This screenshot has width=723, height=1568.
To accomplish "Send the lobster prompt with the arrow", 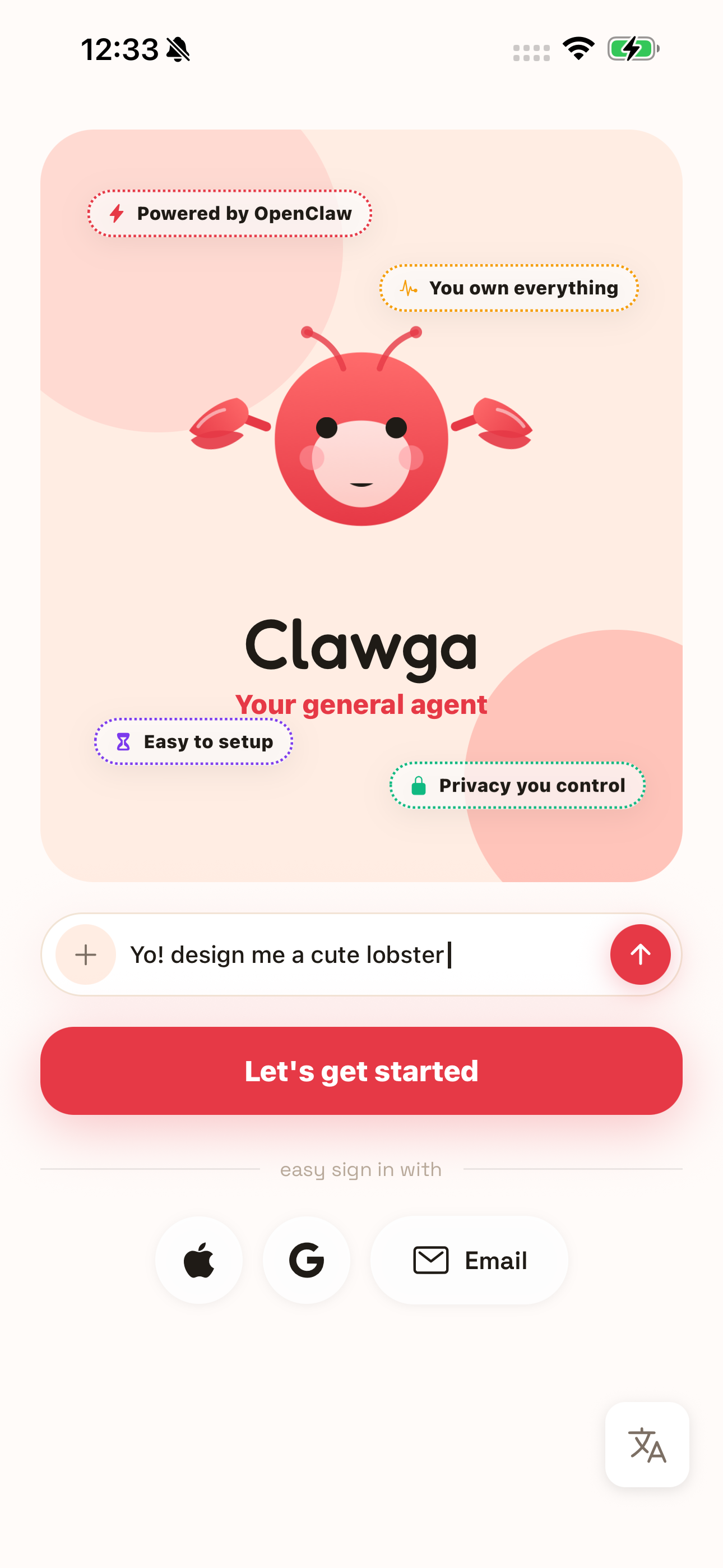I will 639,954.
